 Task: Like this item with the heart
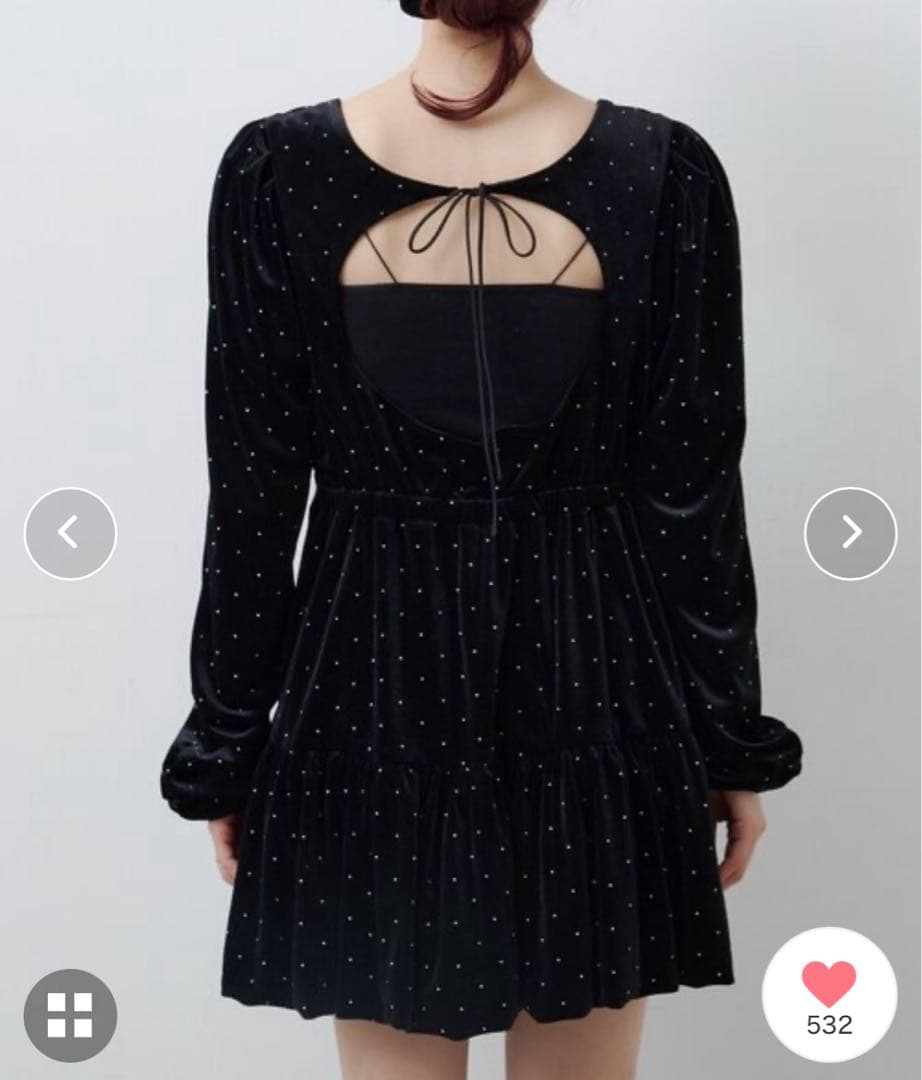tap(829, 985)
